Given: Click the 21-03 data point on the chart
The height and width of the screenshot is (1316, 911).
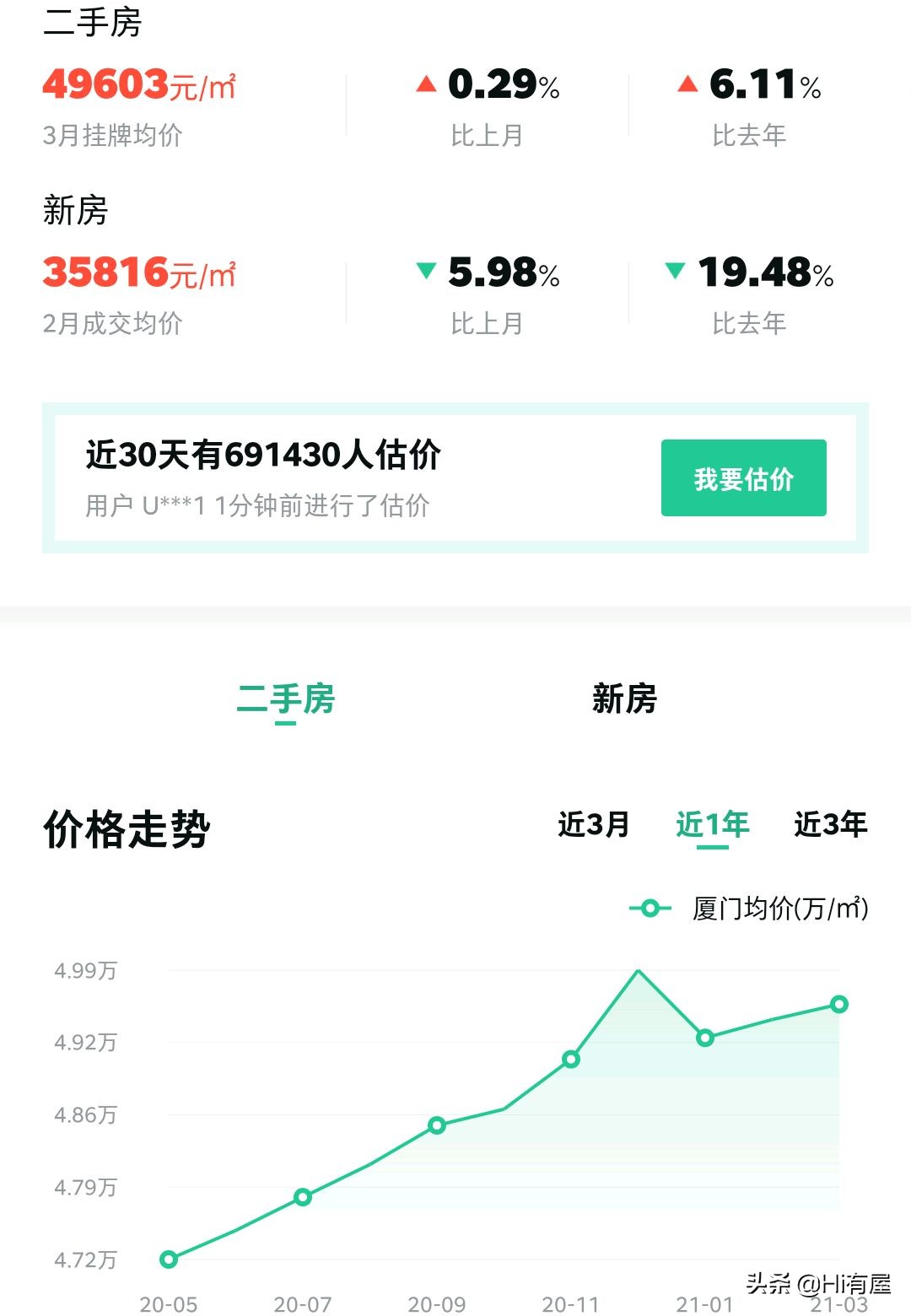Looking at the screenshot, I should 838,1004.
